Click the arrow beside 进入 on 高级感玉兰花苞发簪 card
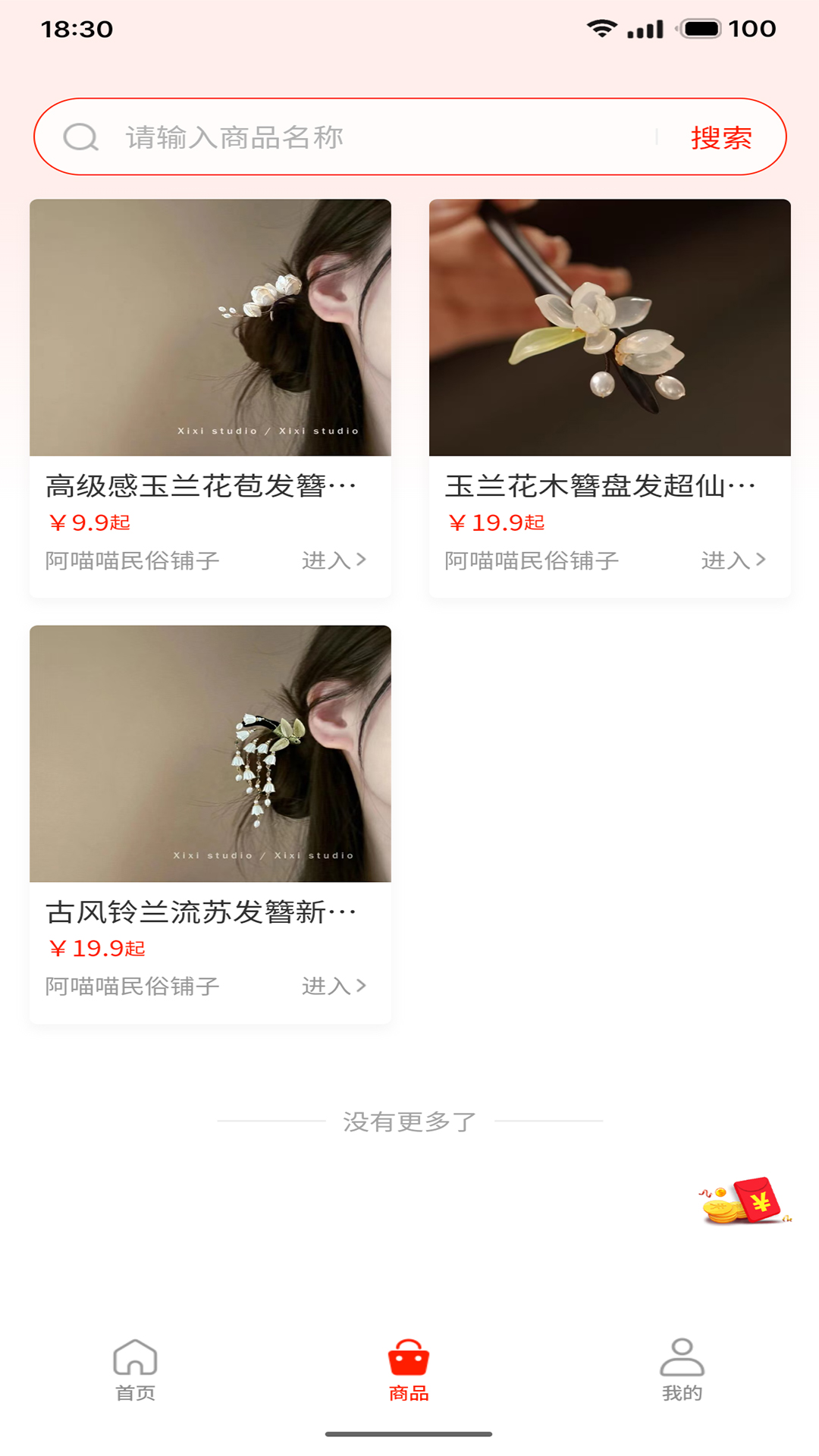819x1456 pixels. click(x=362, y=560)
